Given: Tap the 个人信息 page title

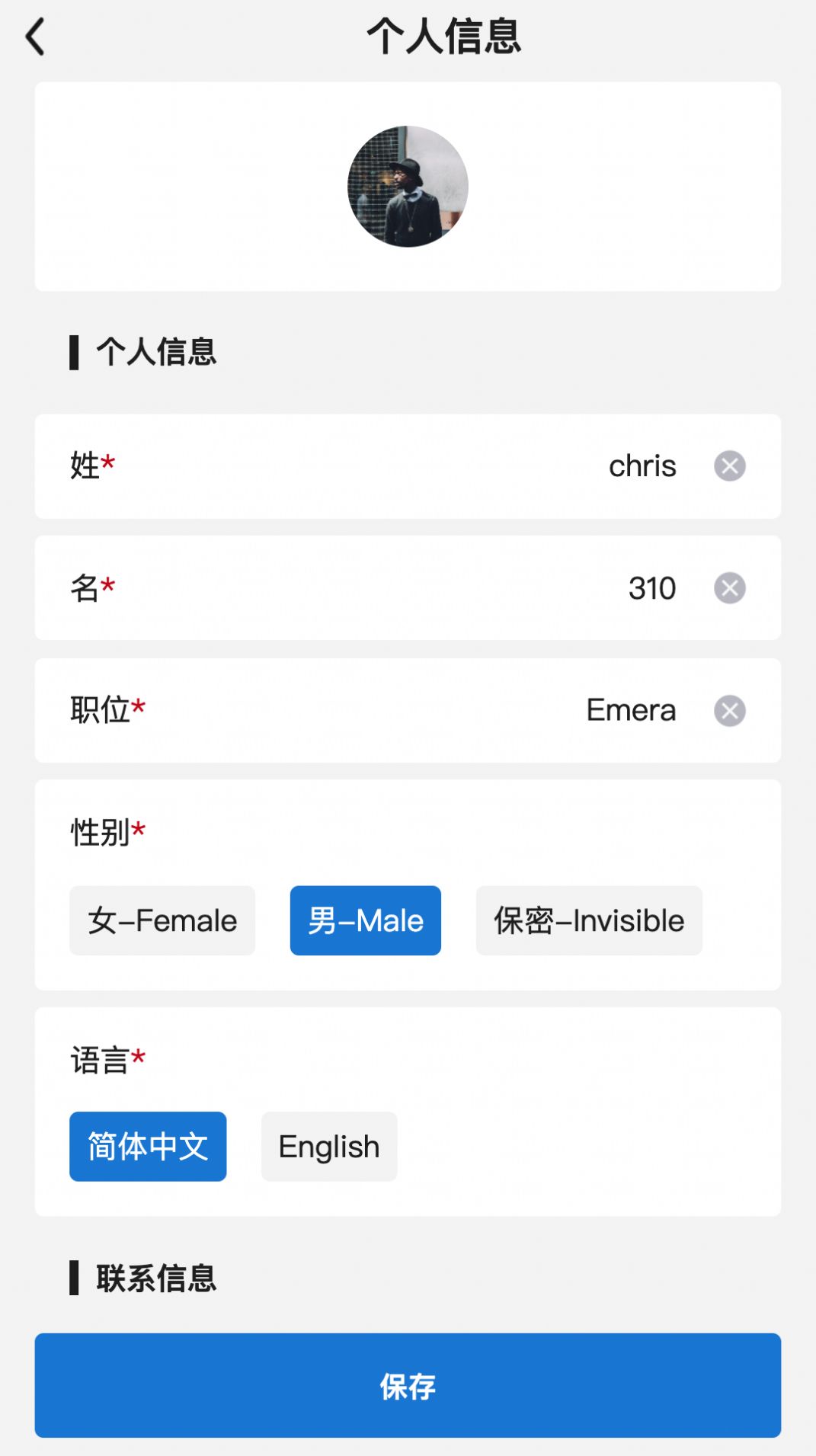Looking at the screenshot, I should [445, 37].
